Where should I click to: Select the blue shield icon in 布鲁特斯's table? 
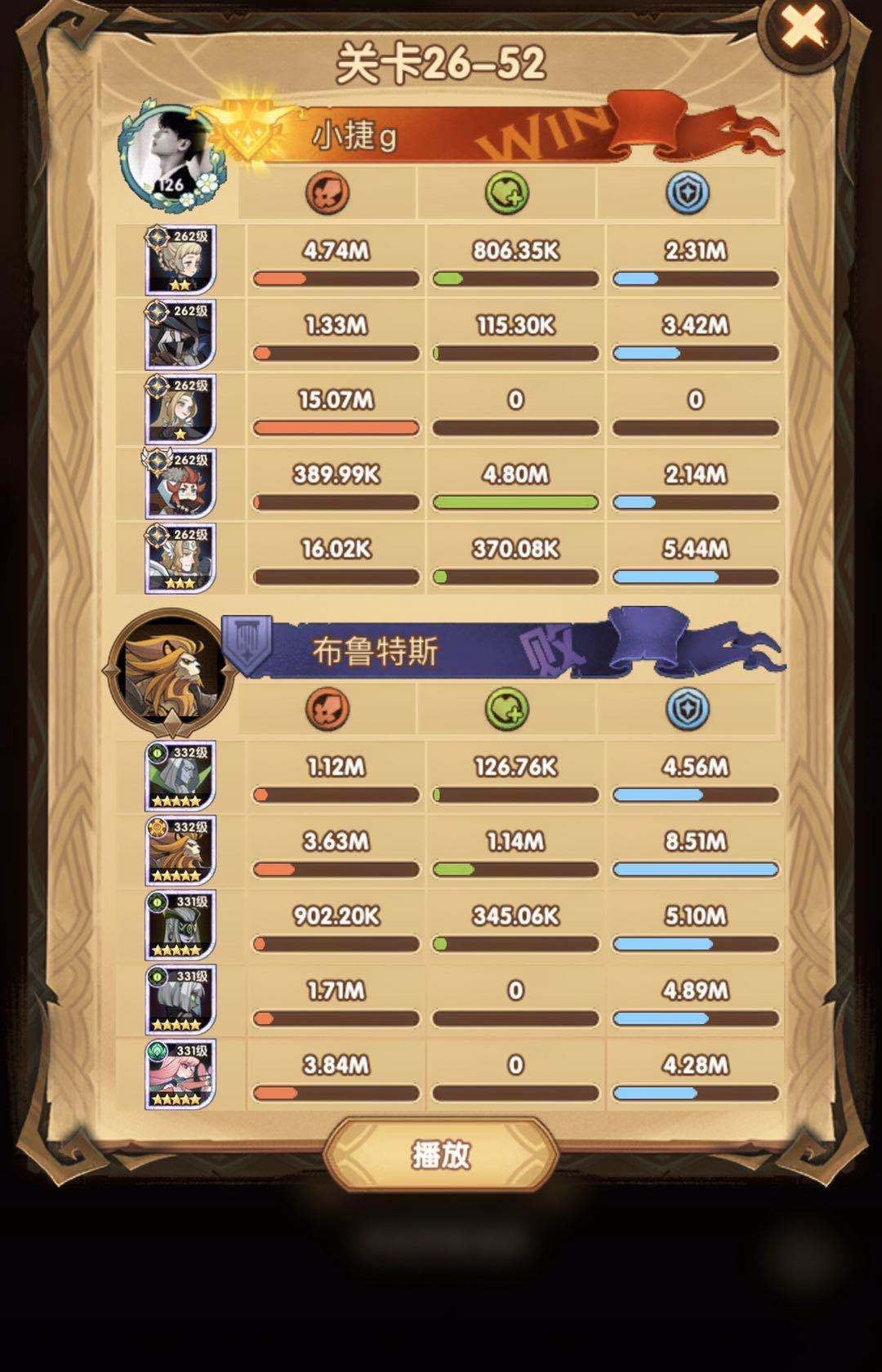(x=690, y=709)
